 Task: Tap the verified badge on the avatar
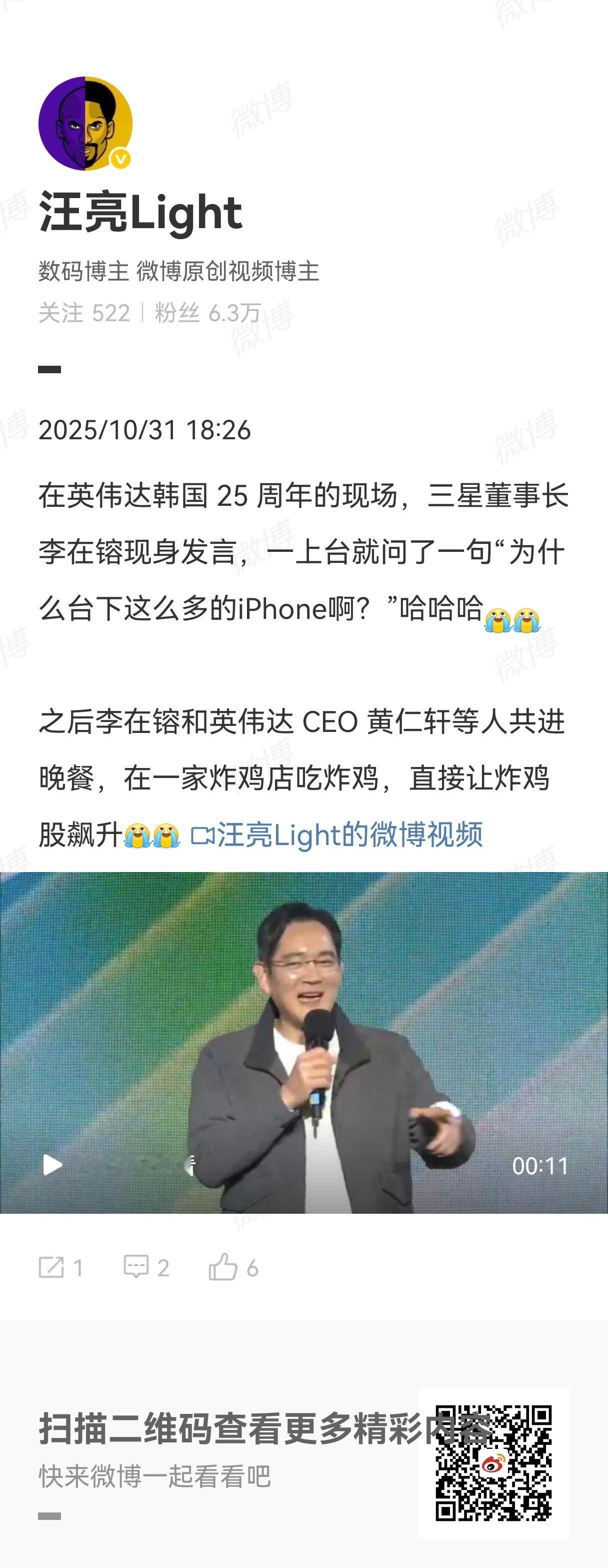click(119, 158)
